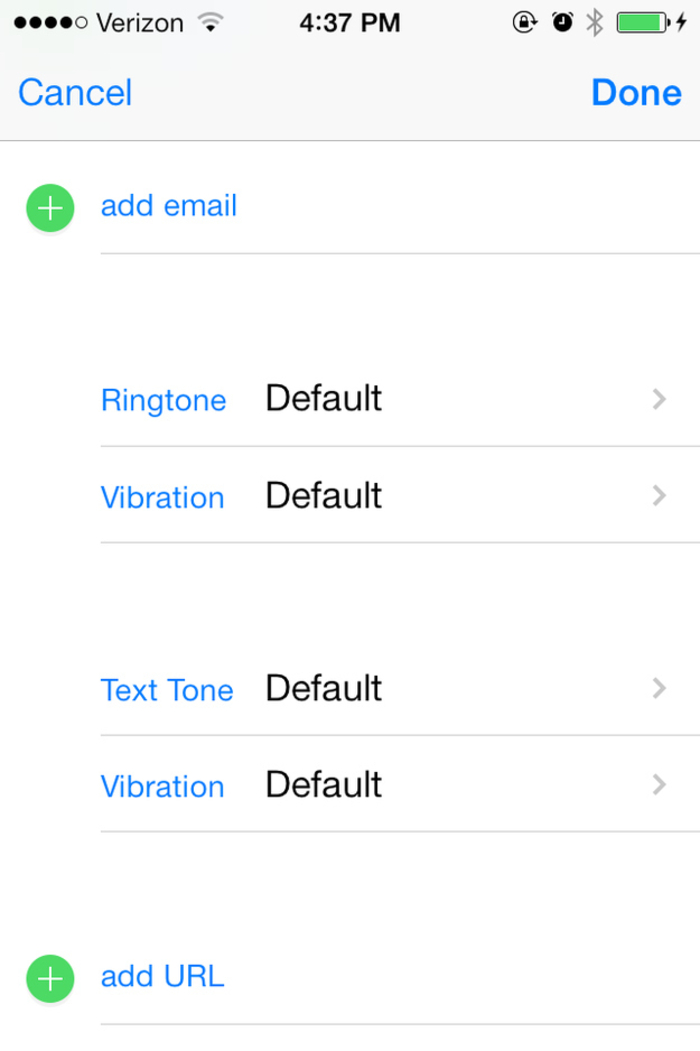Screen dimensions: 700x1051
Task: Open the Vibration row below Ringtone
Action: point(380,496)
